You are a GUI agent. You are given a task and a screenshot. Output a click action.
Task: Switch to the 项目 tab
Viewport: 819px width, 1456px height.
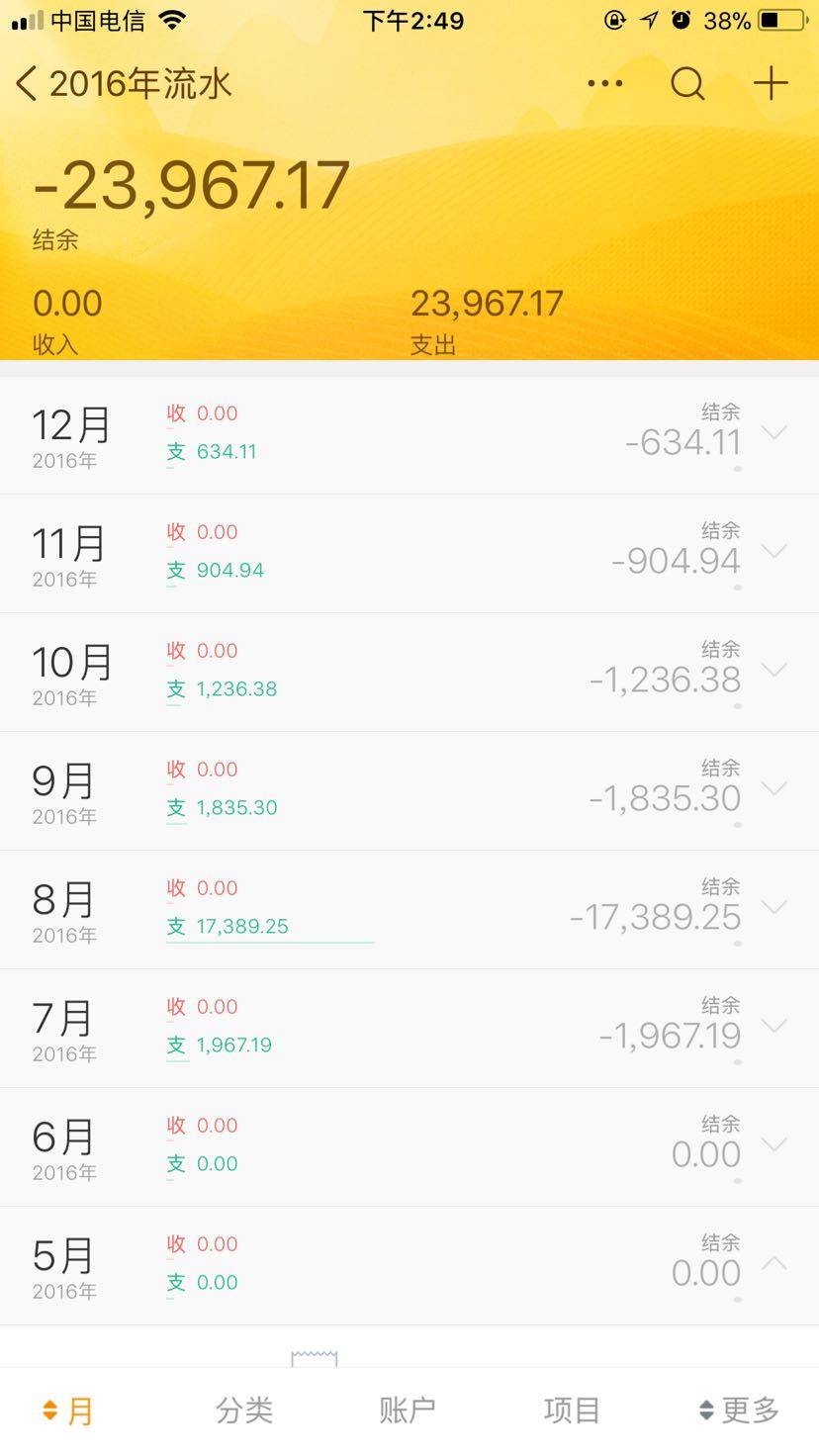572,1410
